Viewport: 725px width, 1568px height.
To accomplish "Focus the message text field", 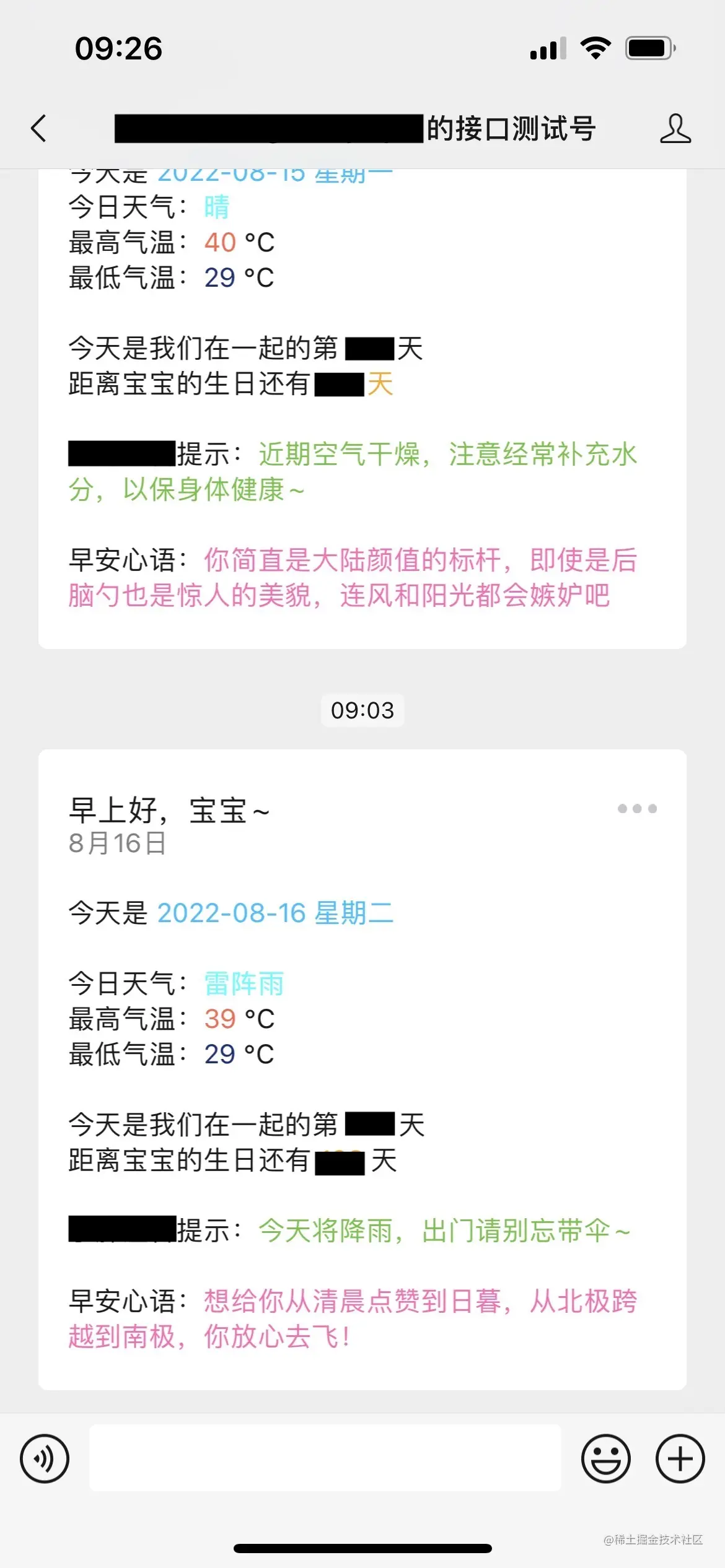I will click(x=325, y=1458).
